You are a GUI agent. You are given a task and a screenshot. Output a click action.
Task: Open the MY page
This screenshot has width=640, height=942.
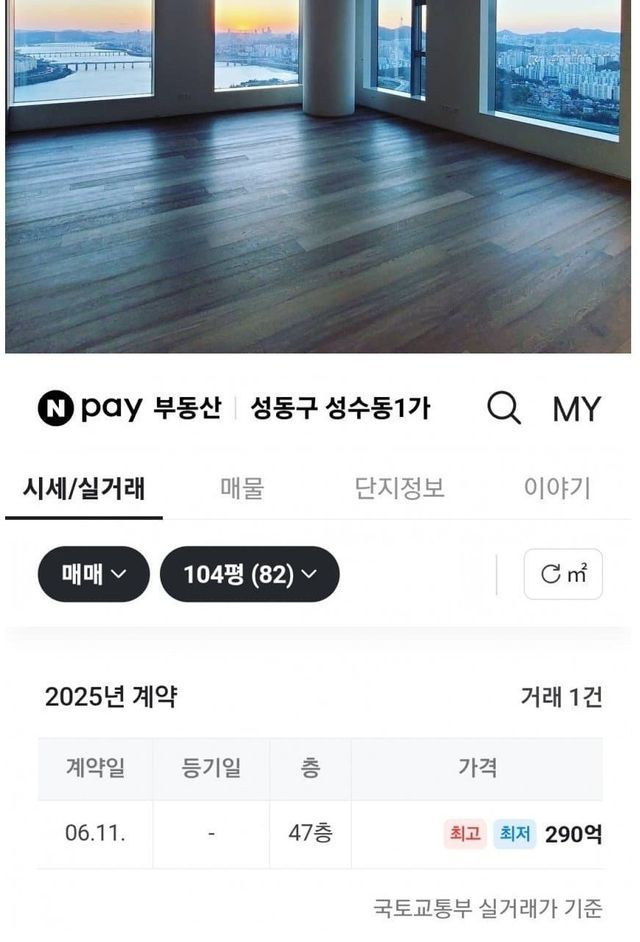(x=576, y=408)
